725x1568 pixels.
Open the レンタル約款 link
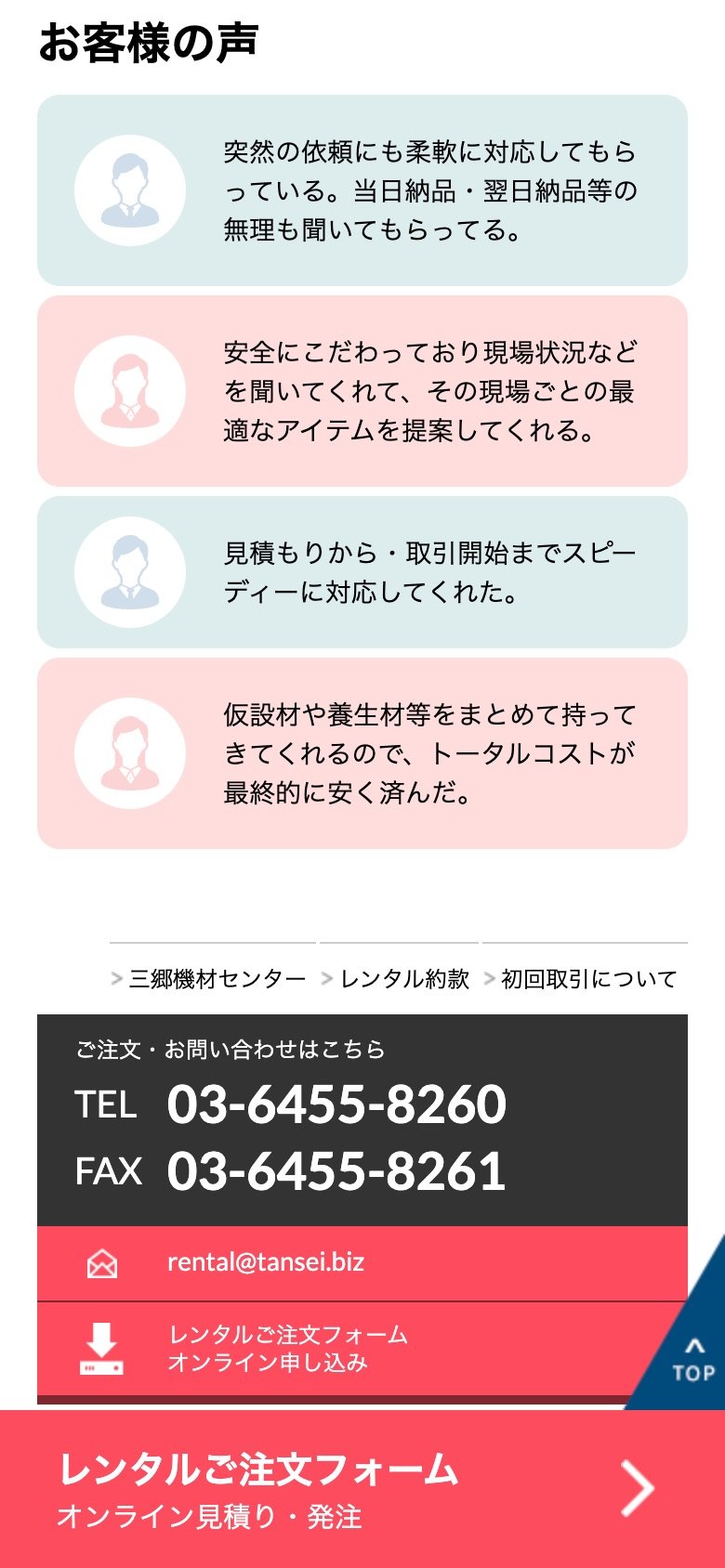(403, 978)
